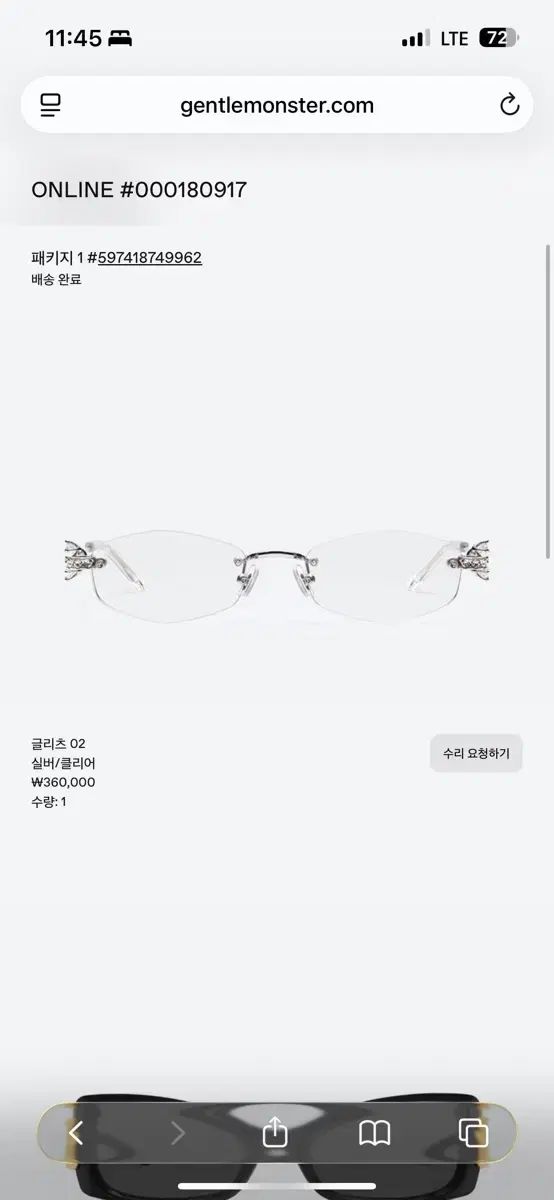Screen dimensions: 554x1200
Task: Open the page menu icon in address bar
Action: pos(50,105)
